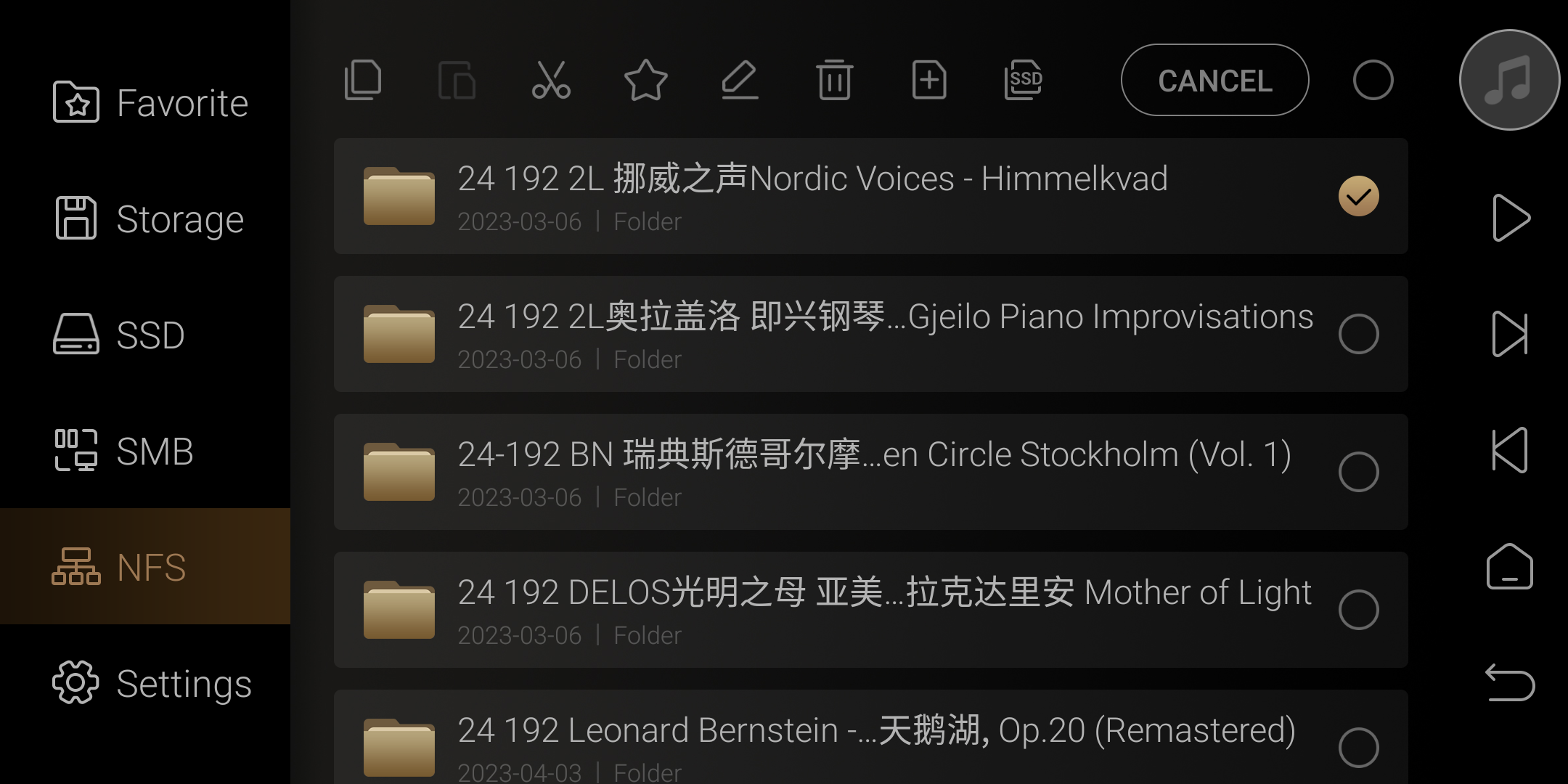Tap the copy icon in toolbar
The height and width of the screenshot is (784, 1568).
[x=362, y=80]
